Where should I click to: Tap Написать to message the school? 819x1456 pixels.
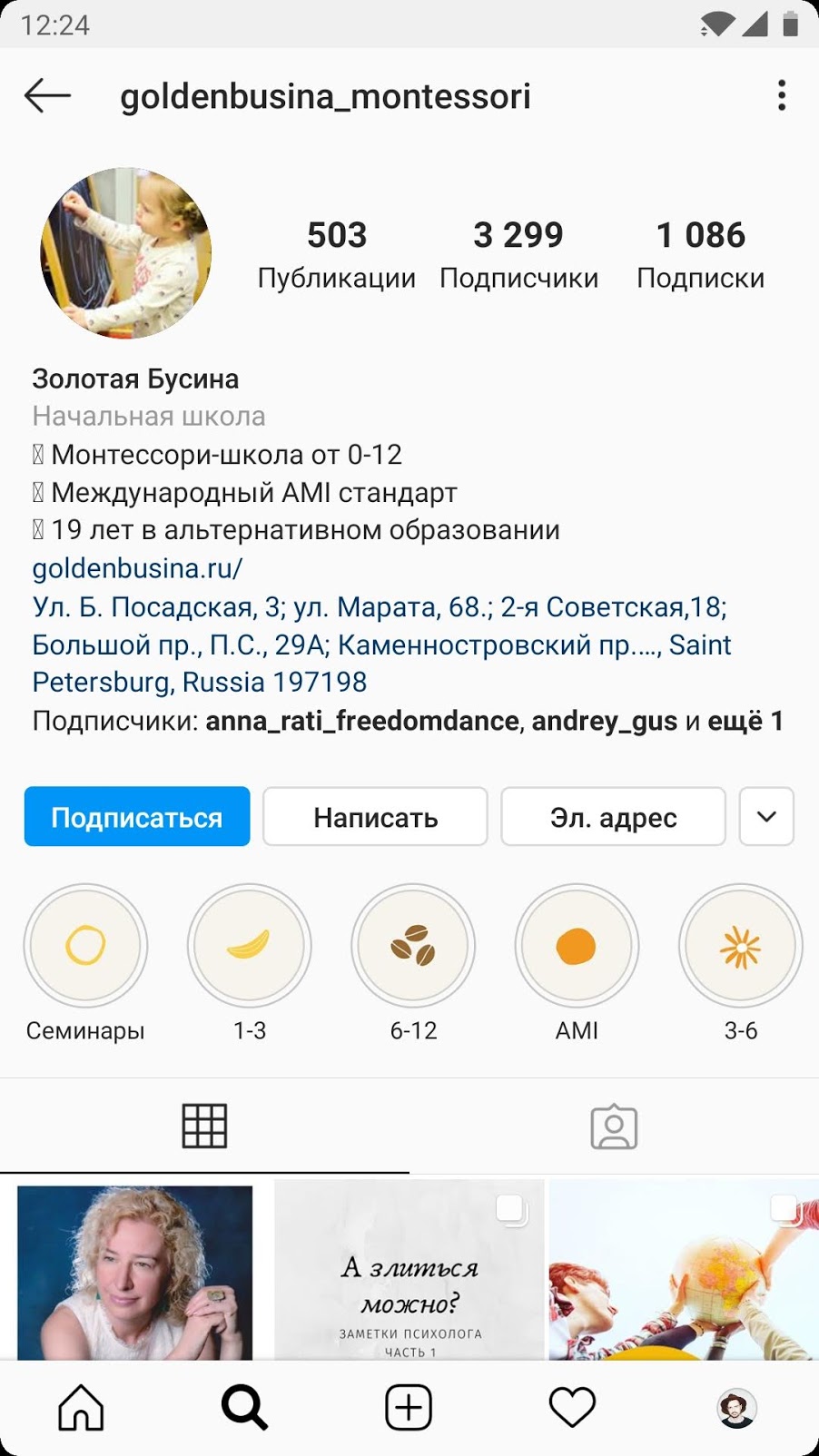point(375,817)
